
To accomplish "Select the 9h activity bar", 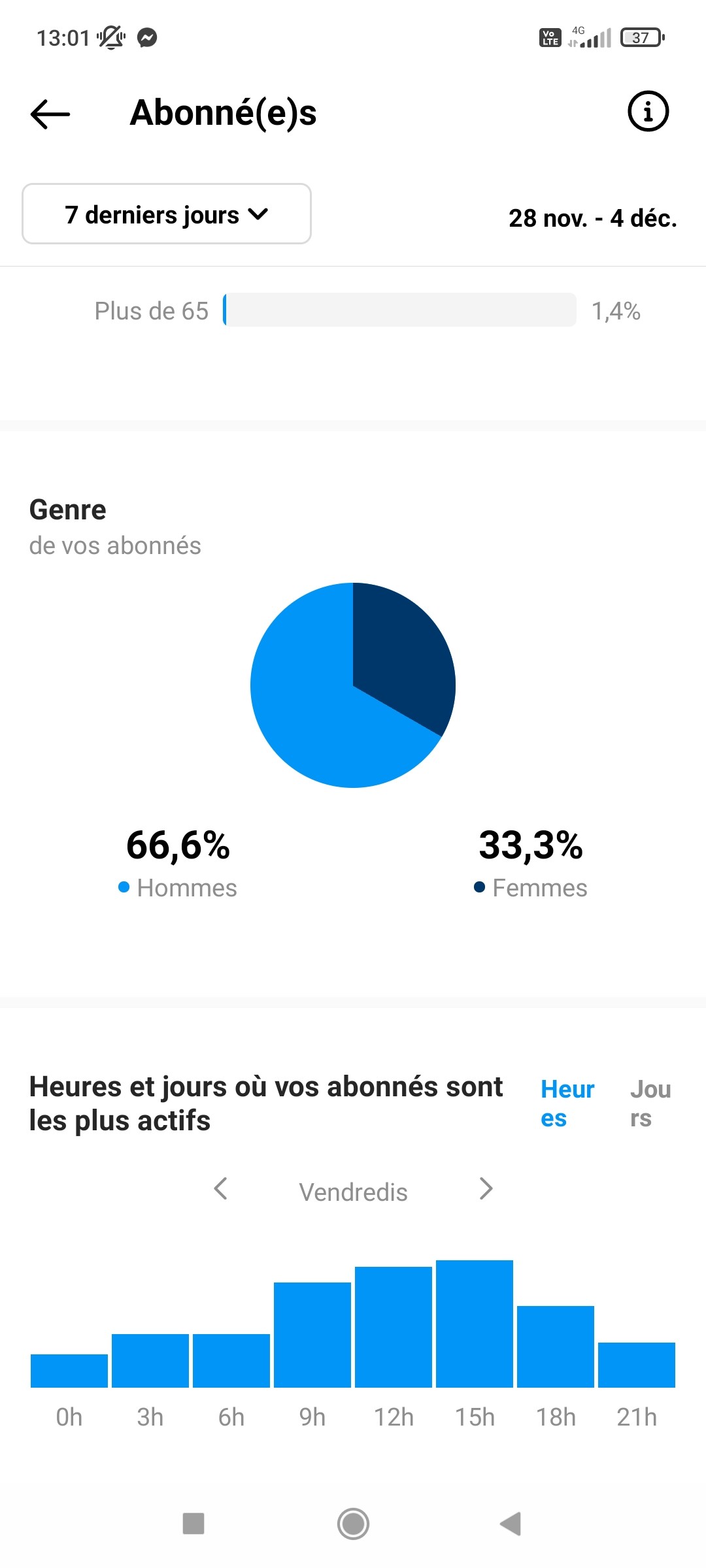I will pos(312,1335).
